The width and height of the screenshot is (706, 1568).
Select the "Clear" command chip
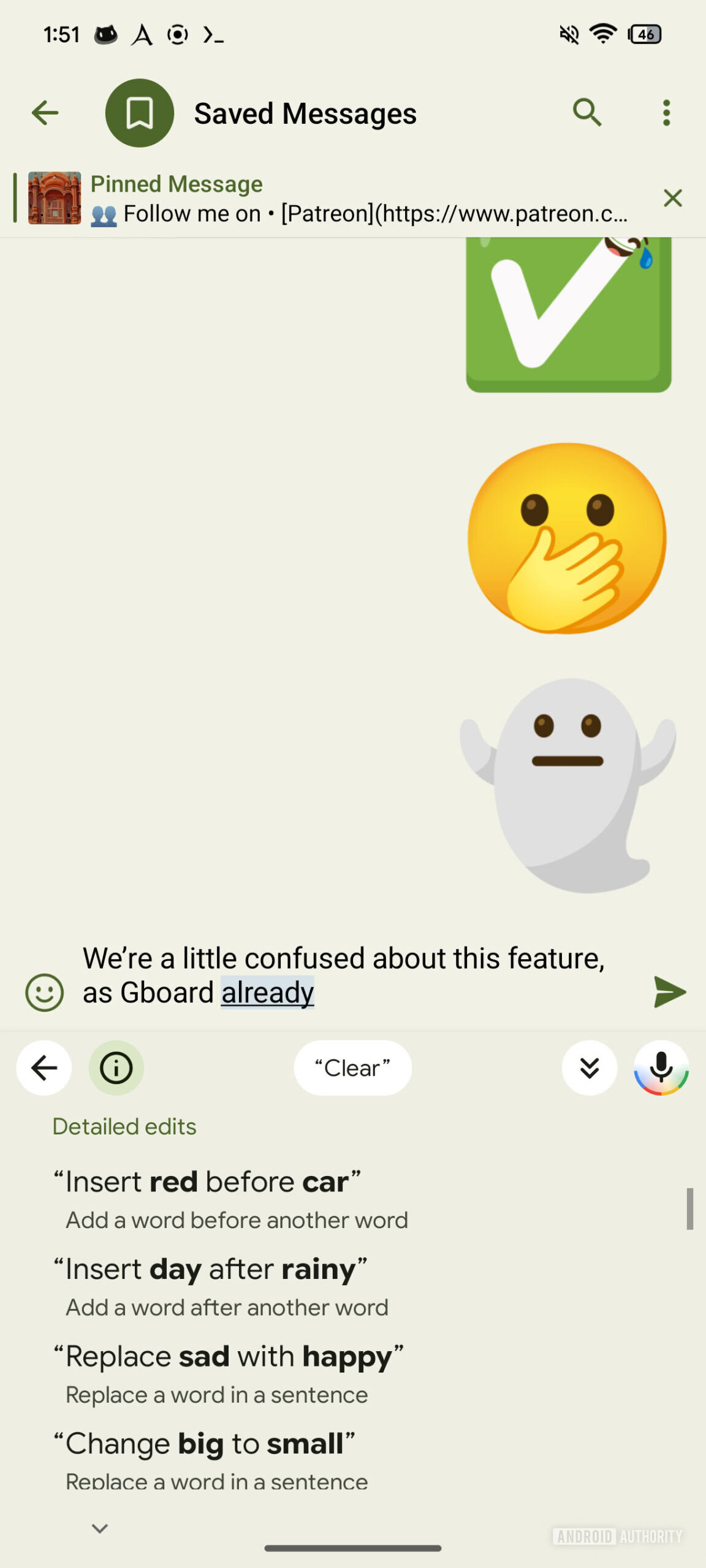353,1068
